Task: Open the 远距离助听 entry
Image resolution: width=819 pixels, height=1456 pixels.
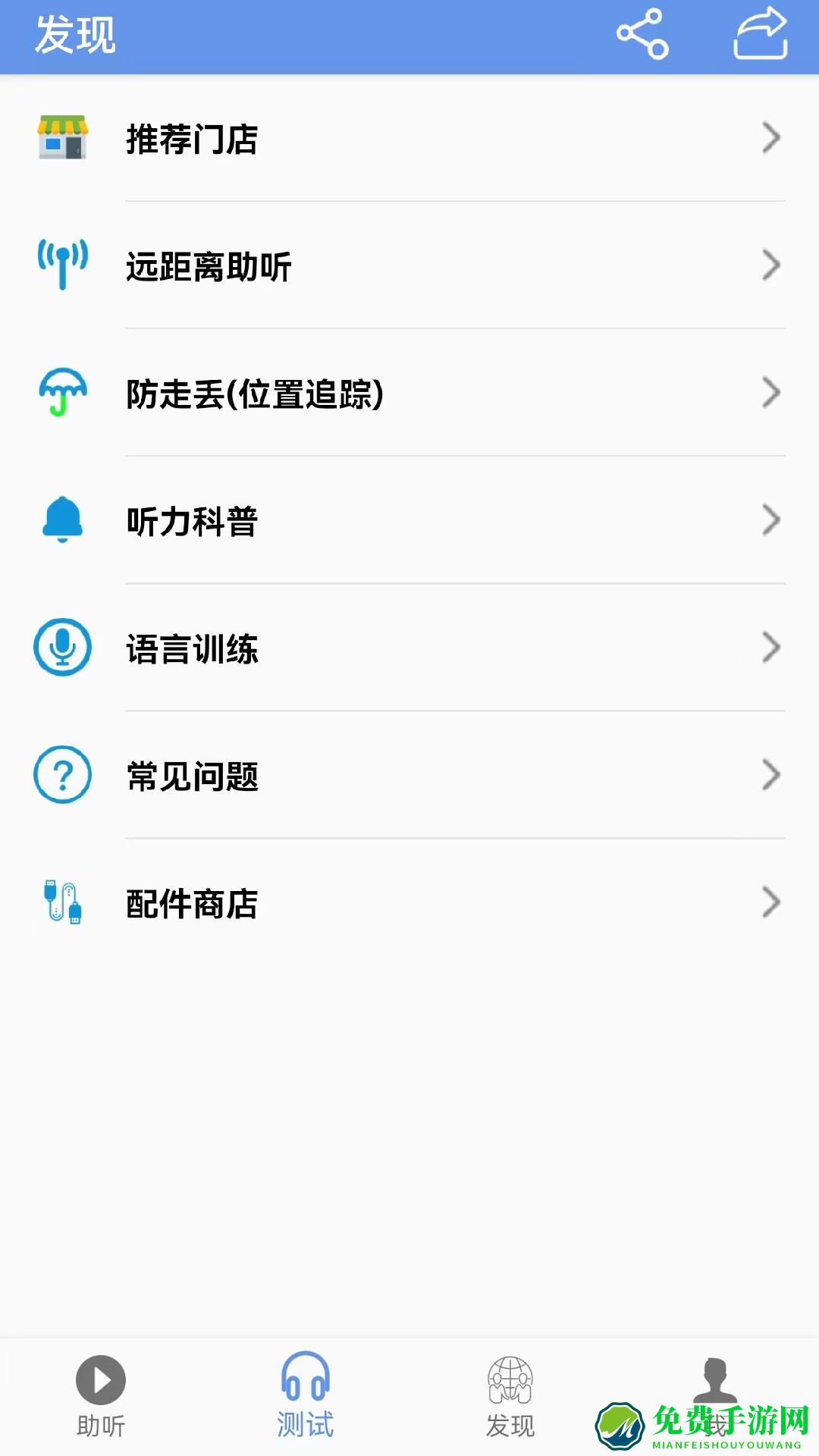Action: pos(409,265)
